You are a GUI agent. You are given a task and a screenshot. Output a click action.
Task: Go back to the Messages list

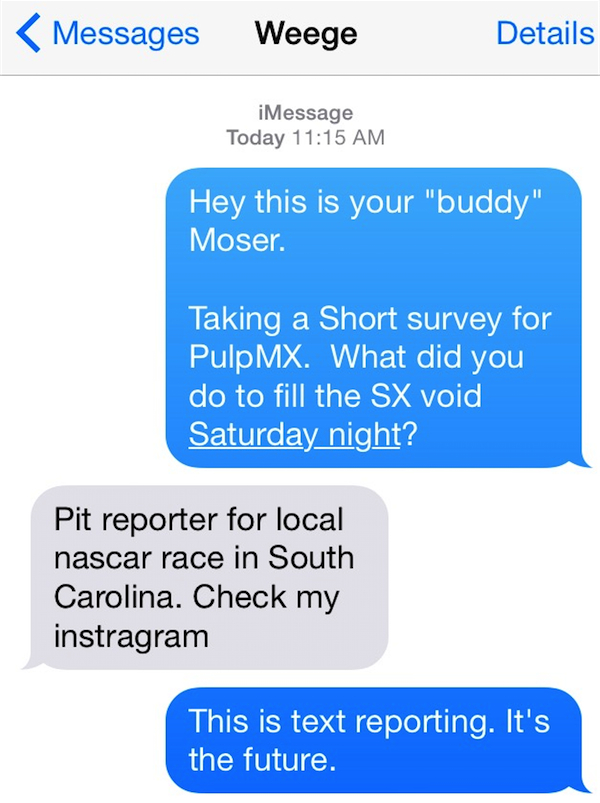tap(108, 33)
